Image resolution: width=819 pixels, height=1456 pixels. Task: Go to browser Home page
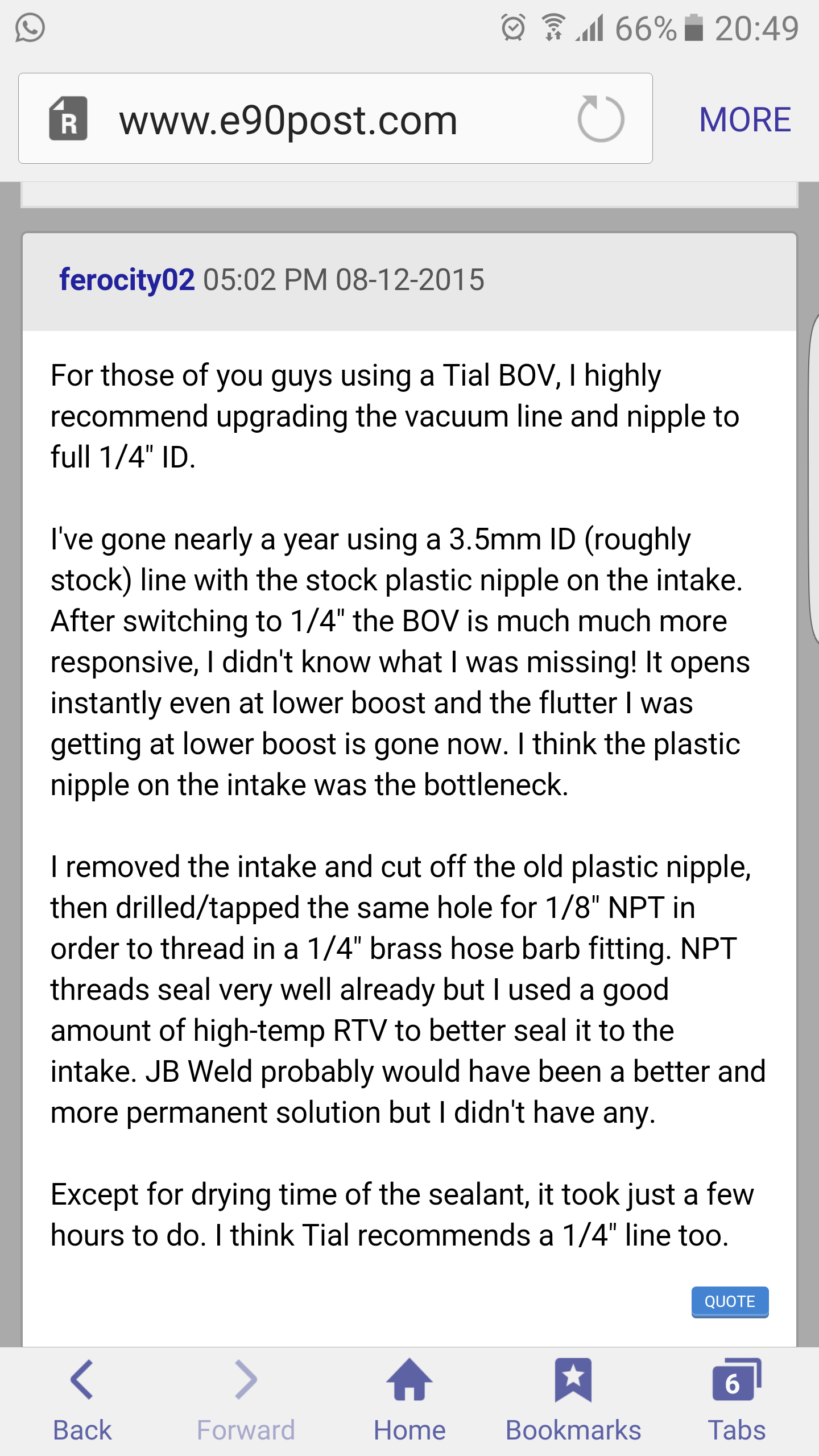point(409,1400)
